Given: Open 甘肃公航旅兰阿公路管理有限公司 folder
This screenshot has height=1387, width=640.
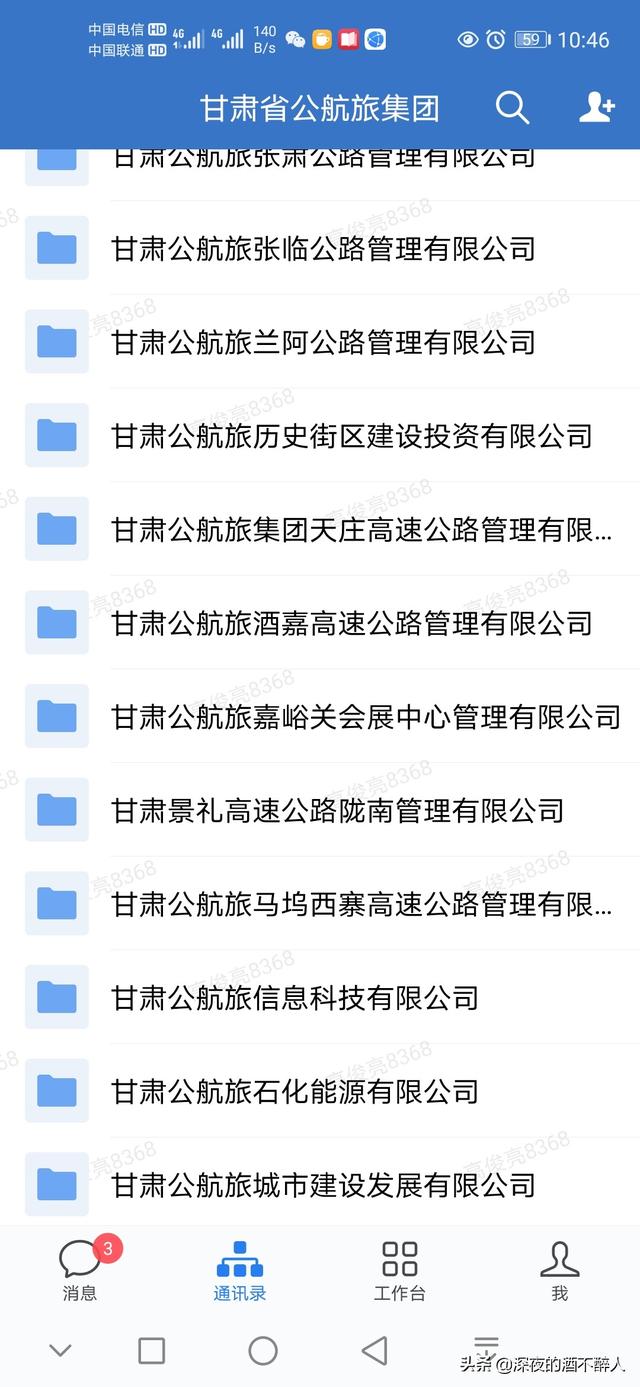Looking at the screenshot, I should pos(320,342).
